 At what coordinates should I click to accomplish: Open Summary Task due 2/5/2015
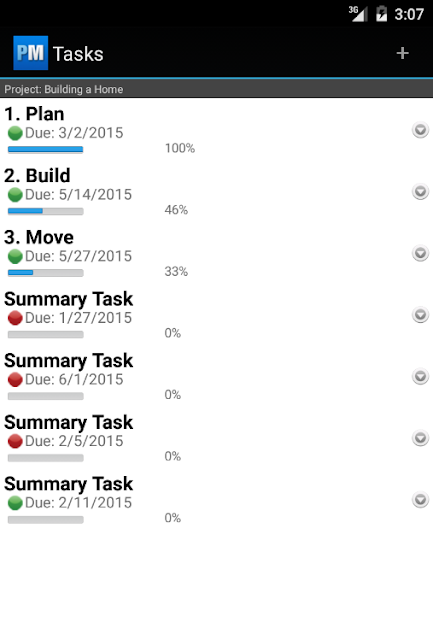click(x=216, y=438)
